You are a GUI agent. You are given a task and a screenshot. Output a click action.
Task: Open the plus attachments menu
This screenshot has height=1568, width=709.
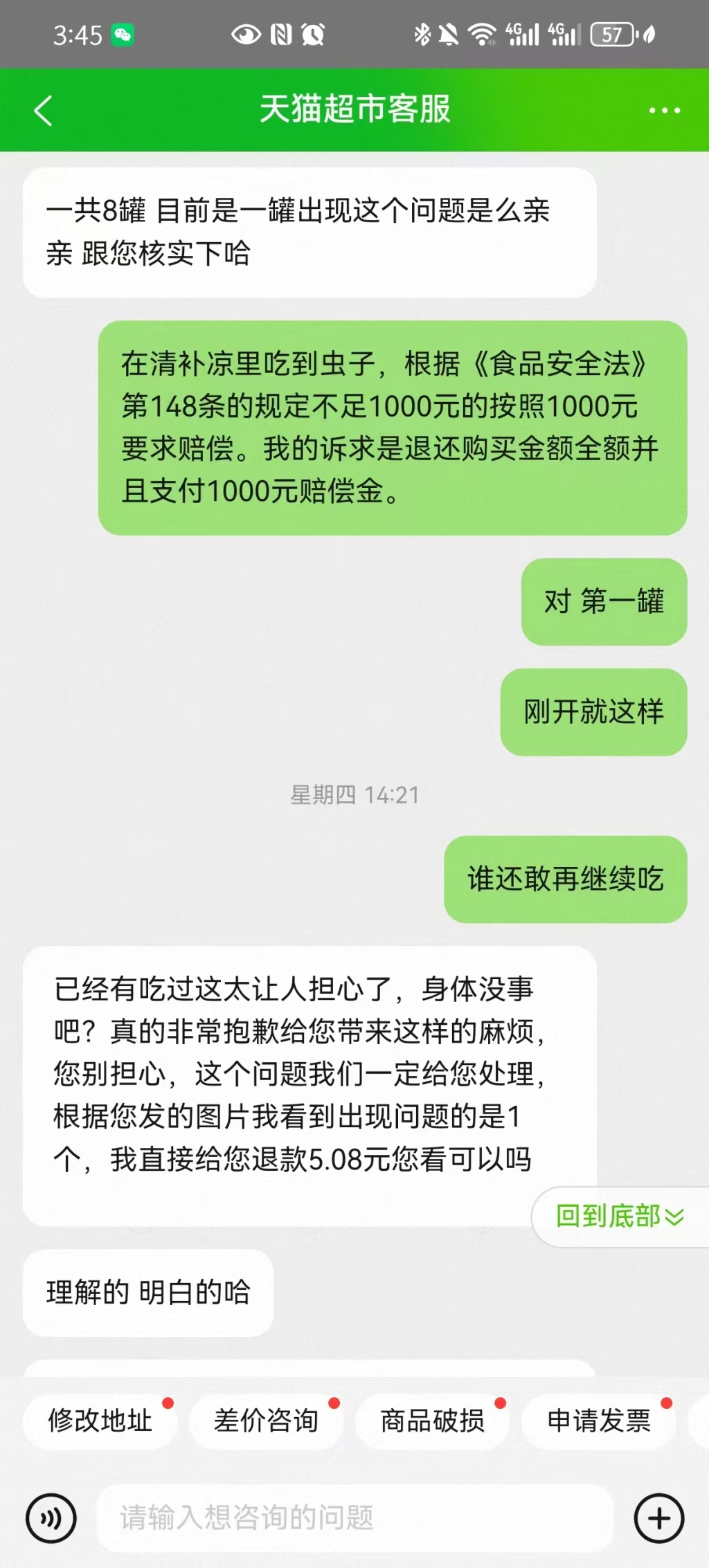pyautogui.click(x=658, y=1518)
